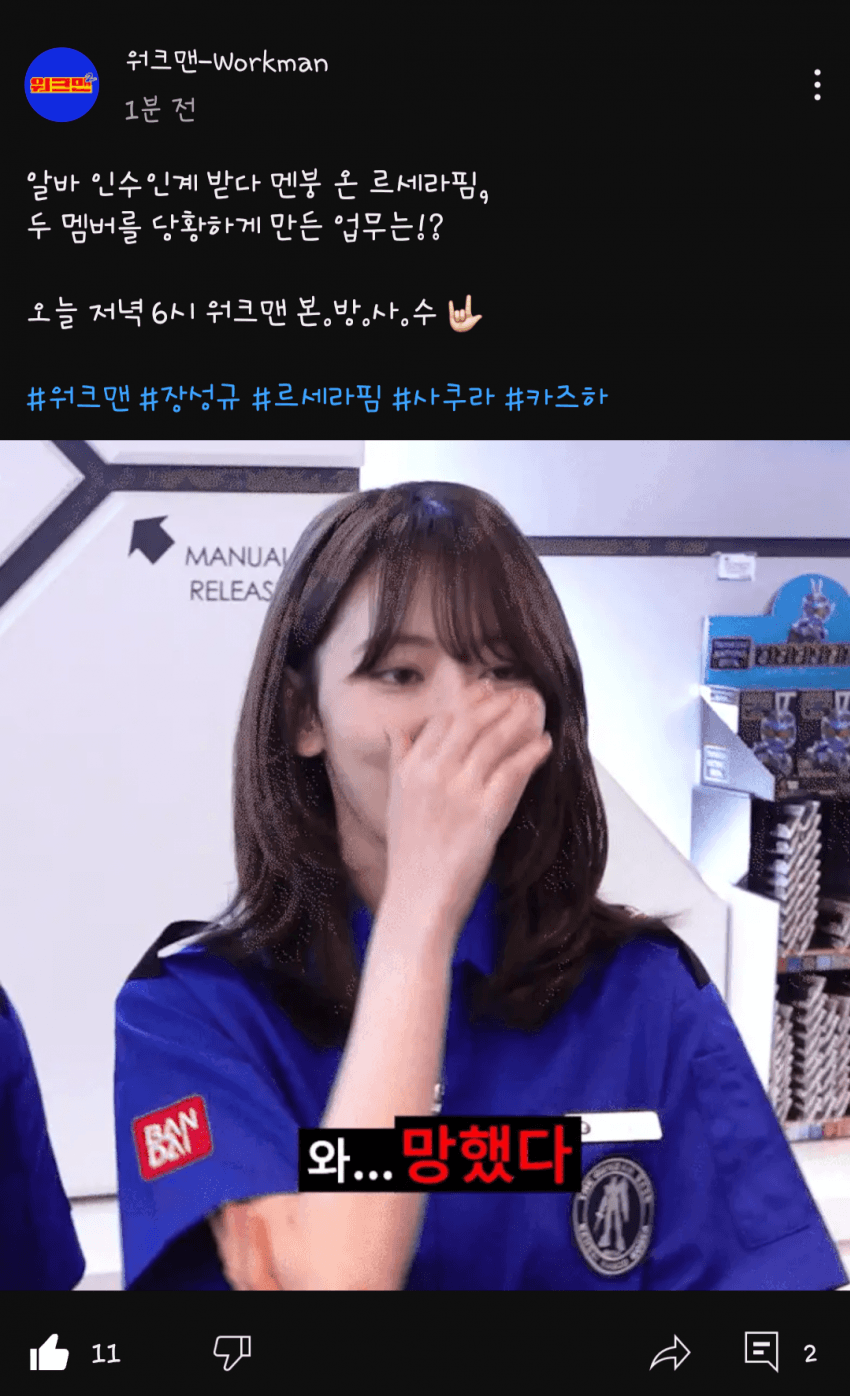
Task: Tap the 워크맨-Workman channel name
Action: [227, 63]
